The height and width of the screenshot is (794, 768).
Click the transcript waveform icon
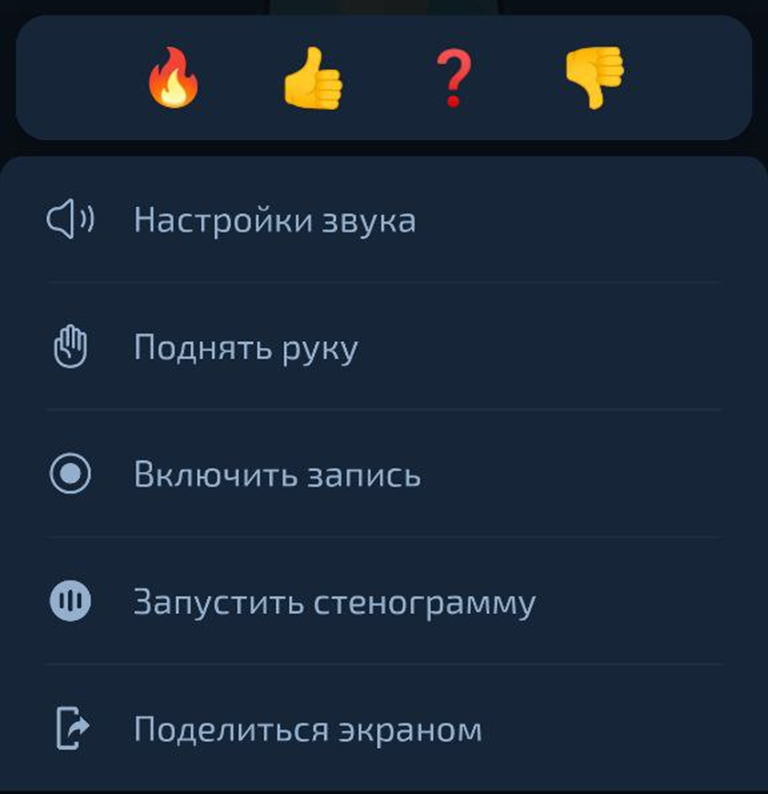(x=68, y=598)
